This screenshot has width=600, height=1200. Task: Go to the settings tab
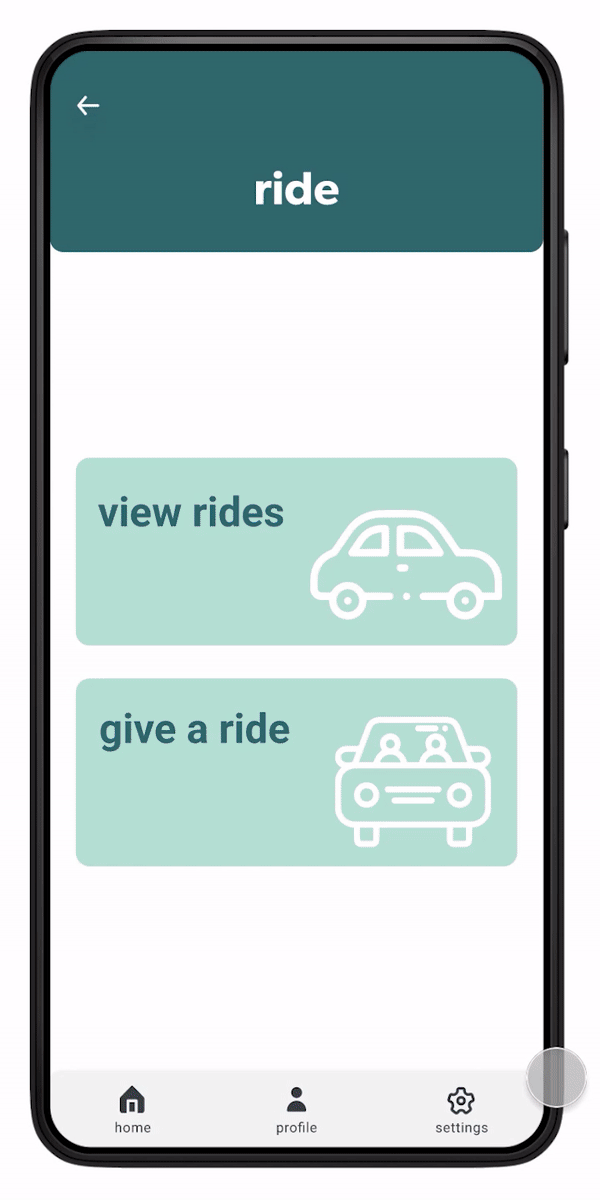(461, 1110)
